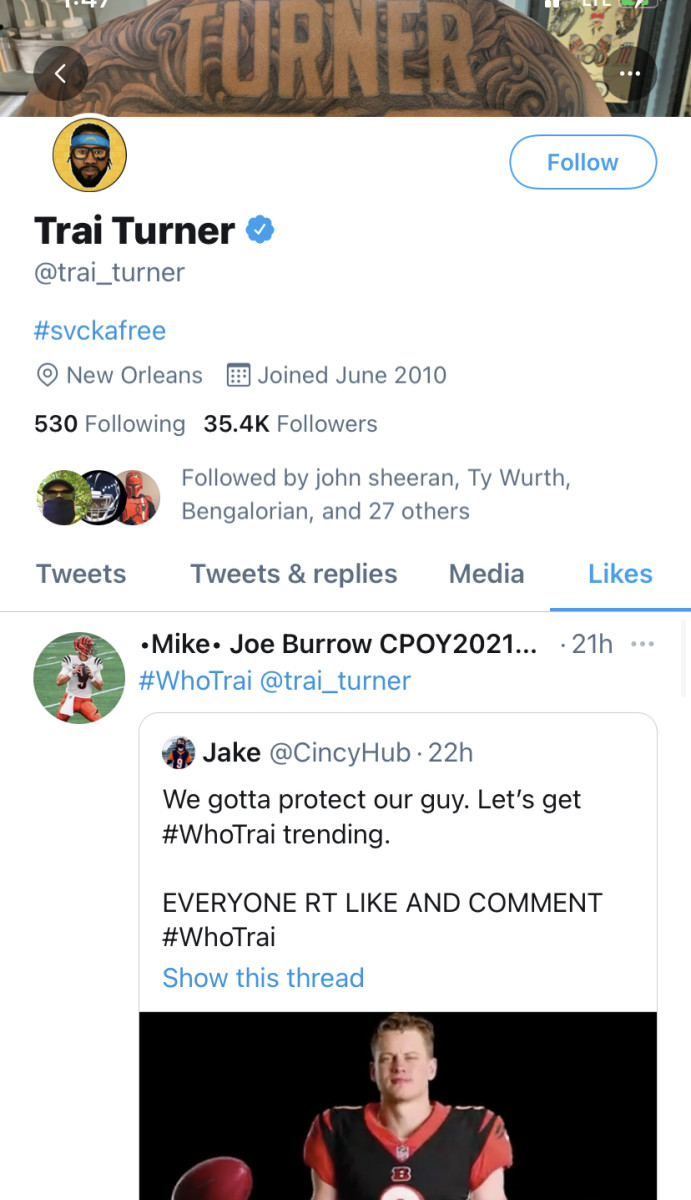The width and height of the screenshot is (691, 1200).
Task: Tap the @trai_turner mention in Mike's tweet
Action: (335, 681)
